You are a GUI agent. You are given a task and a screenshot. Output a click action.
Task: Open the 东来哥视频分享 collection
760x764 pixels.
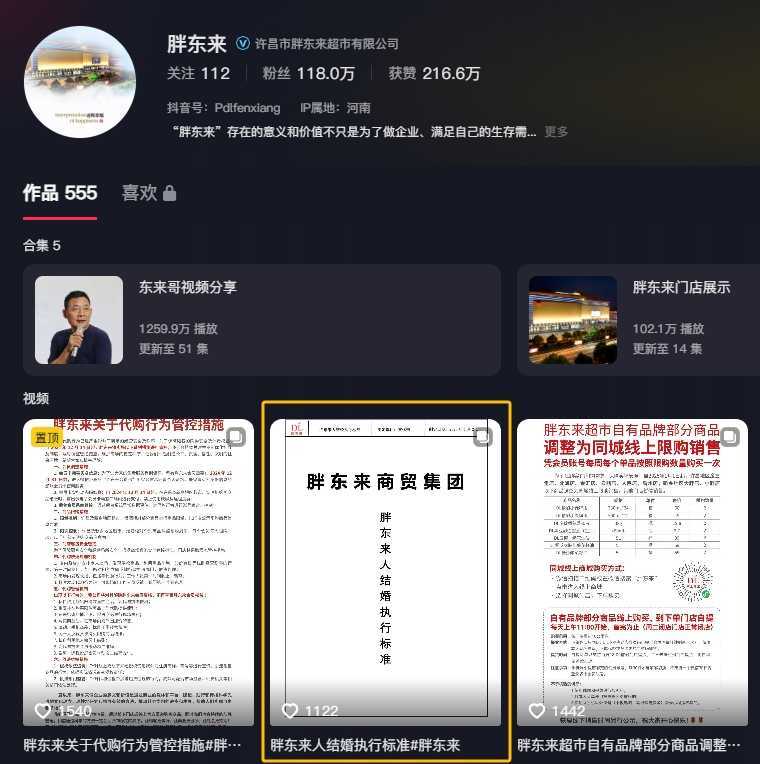tap(261, 320)
